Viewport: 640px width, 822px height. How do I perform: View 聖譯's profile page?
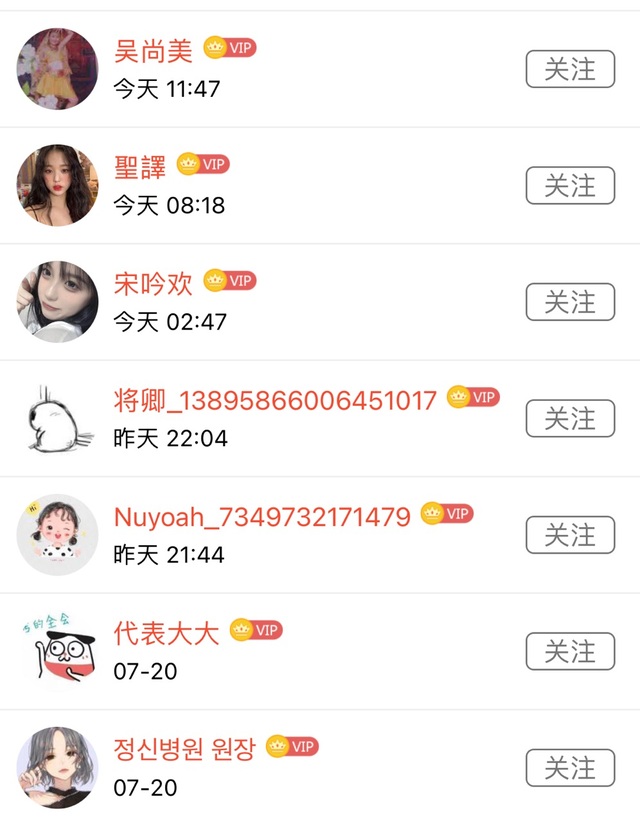click(x=58, y=186)
